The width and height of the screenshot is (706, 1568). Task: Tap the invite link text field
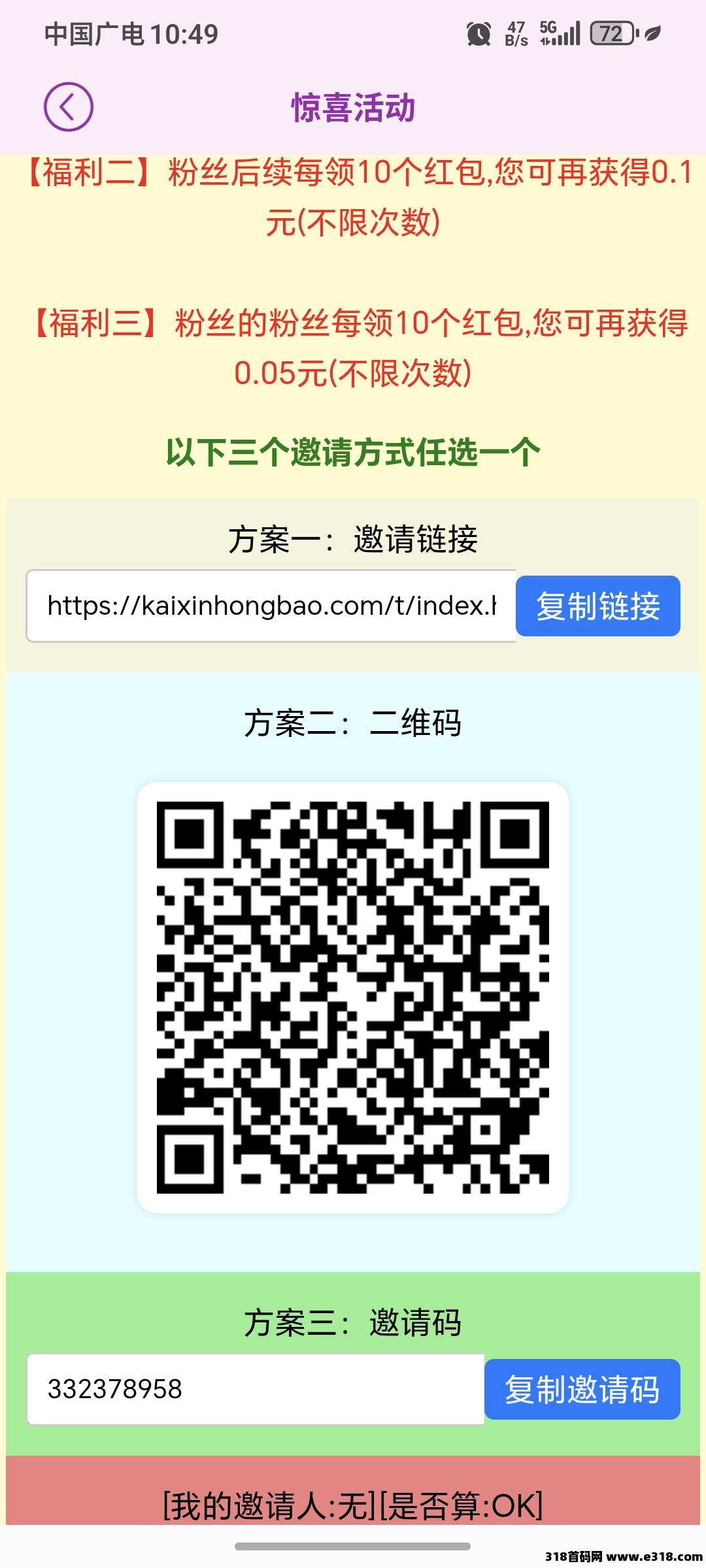coord(271,606)
